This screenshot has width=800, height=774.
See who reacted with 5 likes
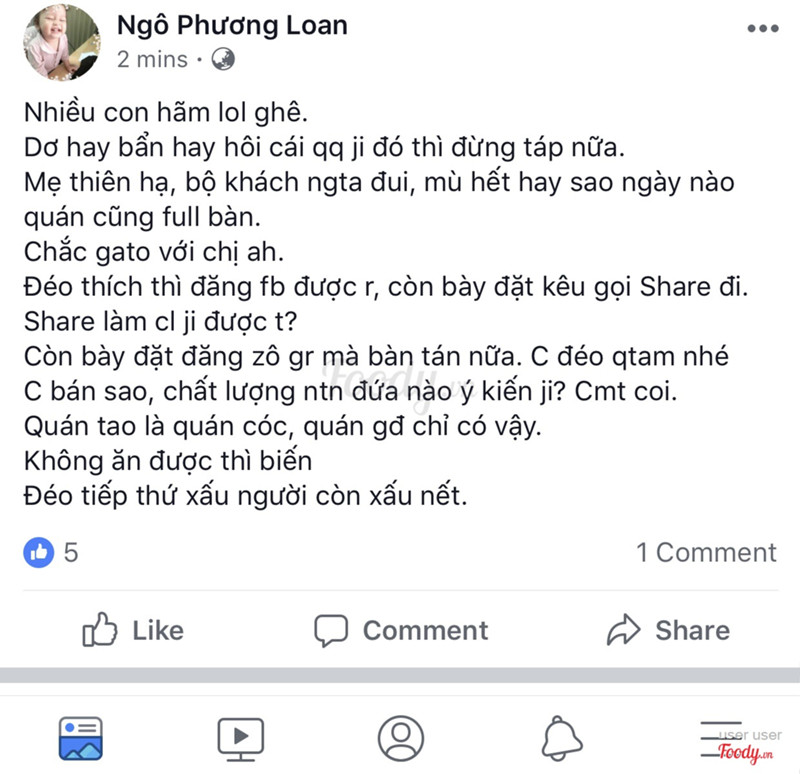(51, 552)
